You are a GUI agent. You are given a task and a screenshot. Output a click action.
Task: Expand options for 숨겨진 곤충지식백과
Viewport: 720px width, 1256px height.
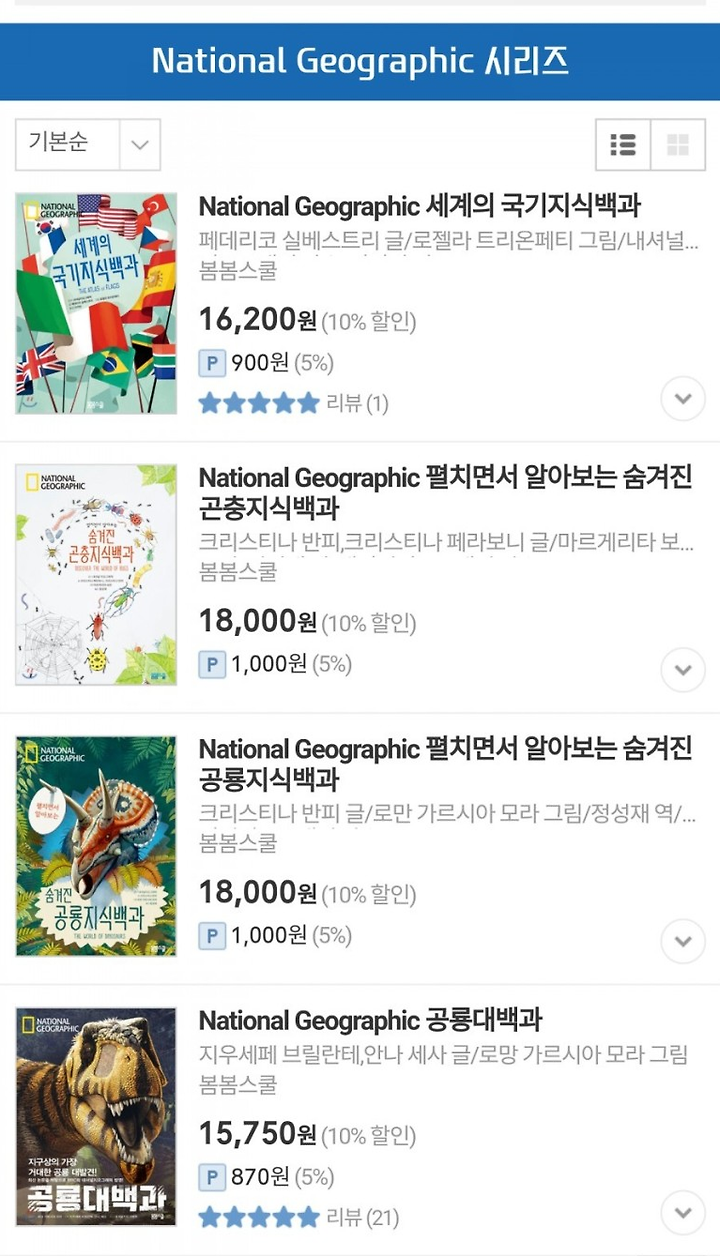683,670
